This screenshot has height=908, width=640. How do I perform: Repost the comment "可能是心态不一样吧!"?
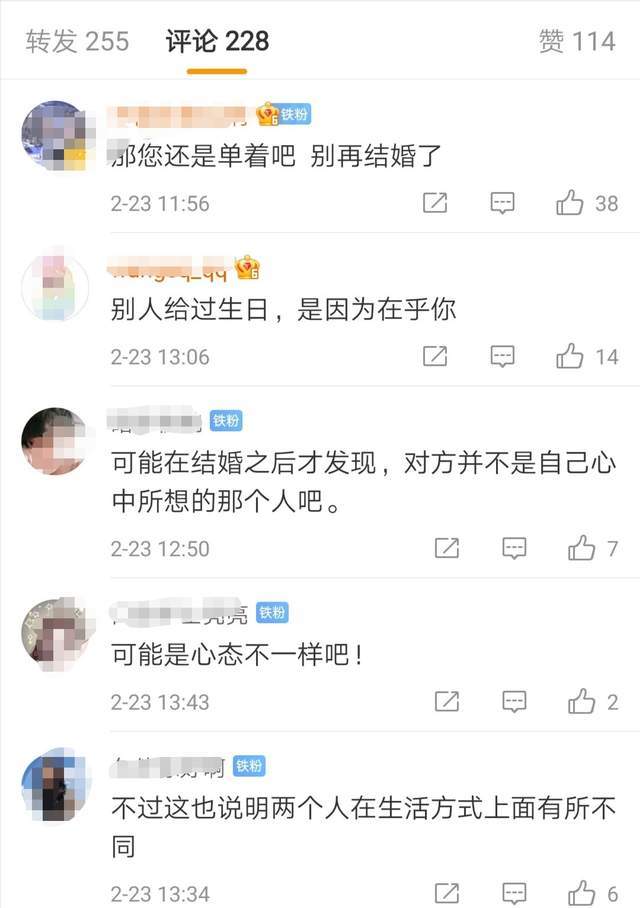click(x=447, y=702)
